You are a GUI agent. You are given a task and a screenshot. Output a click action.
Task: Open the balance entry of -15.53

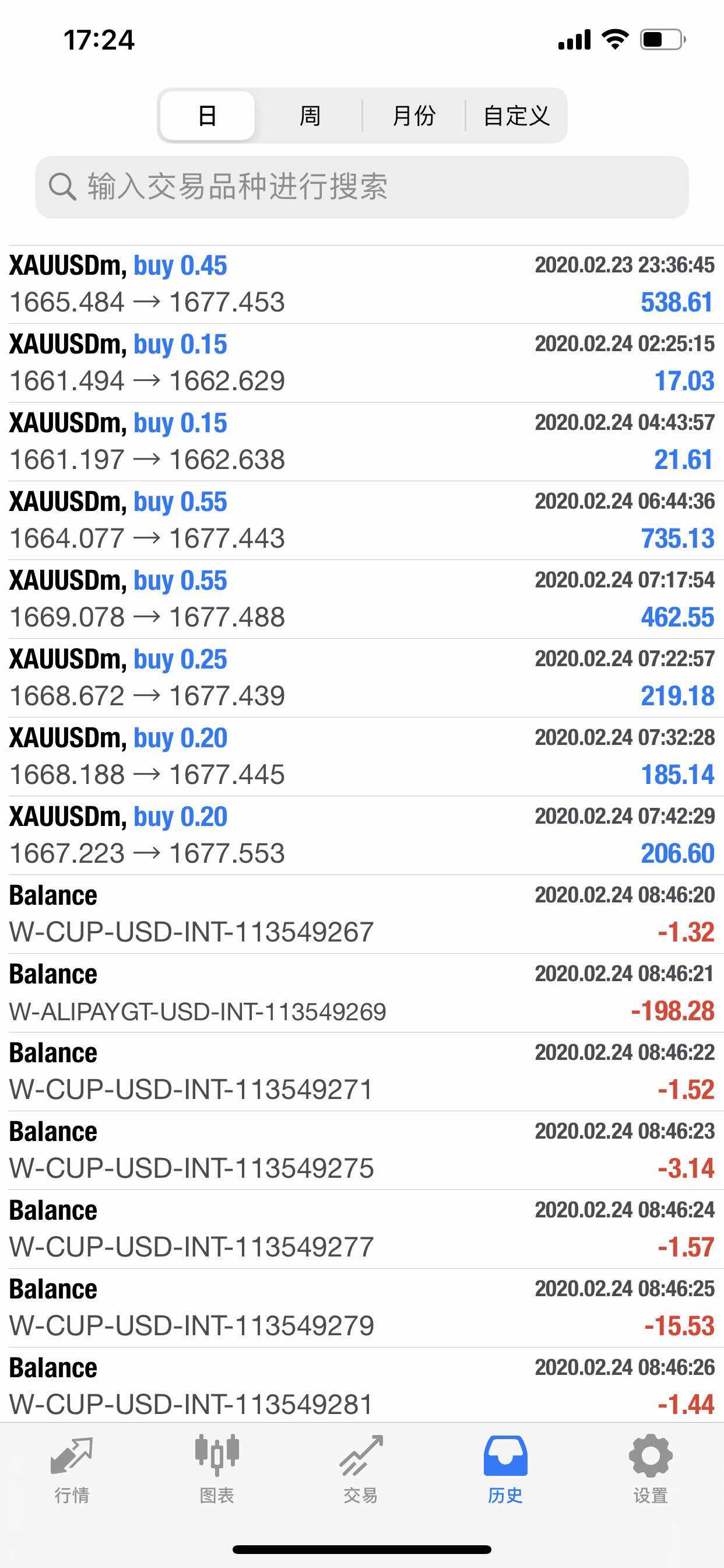361,1307
